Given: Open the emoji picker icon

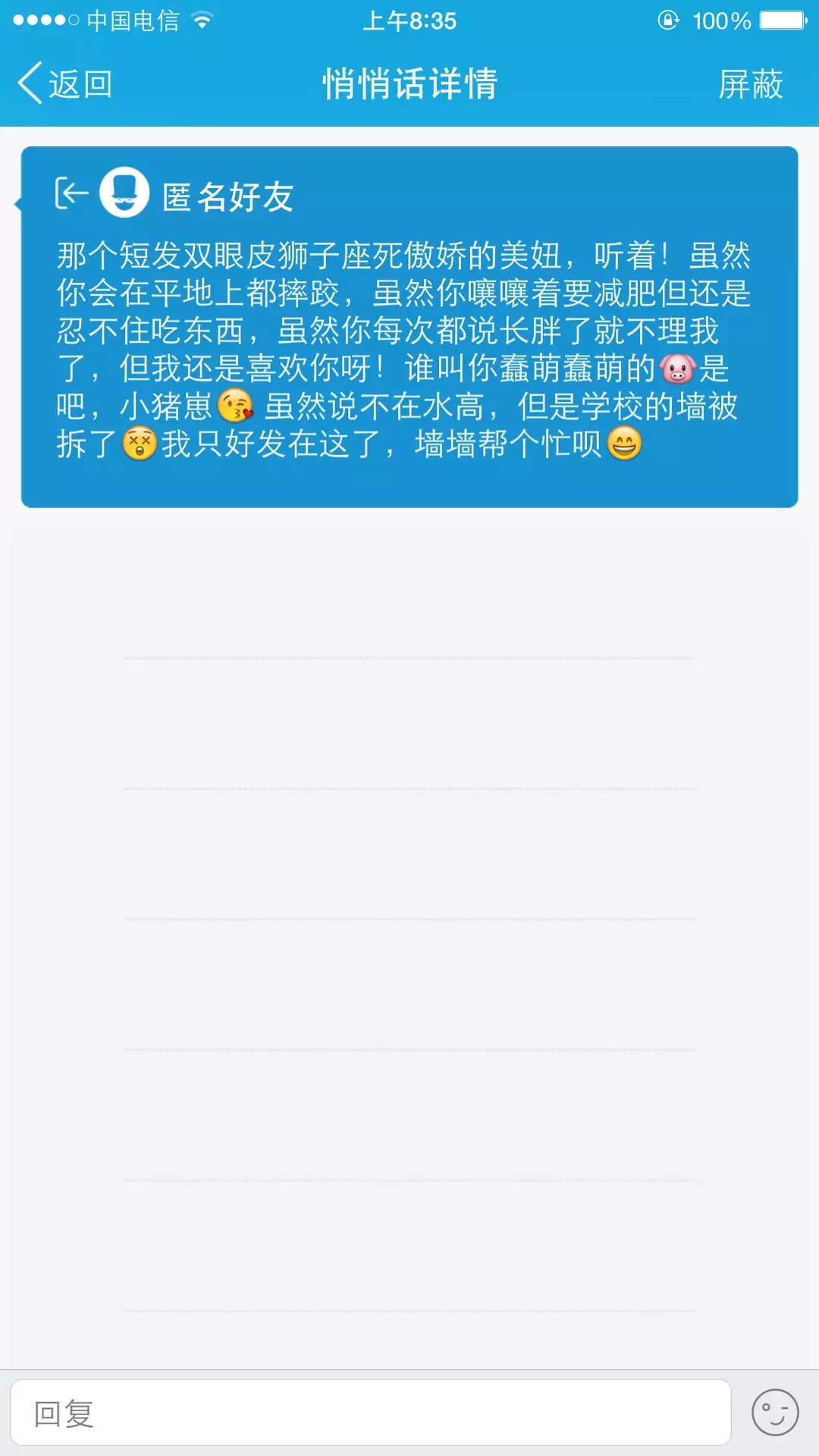Looking at the screenshot, I should click(x=774, y=1413).
